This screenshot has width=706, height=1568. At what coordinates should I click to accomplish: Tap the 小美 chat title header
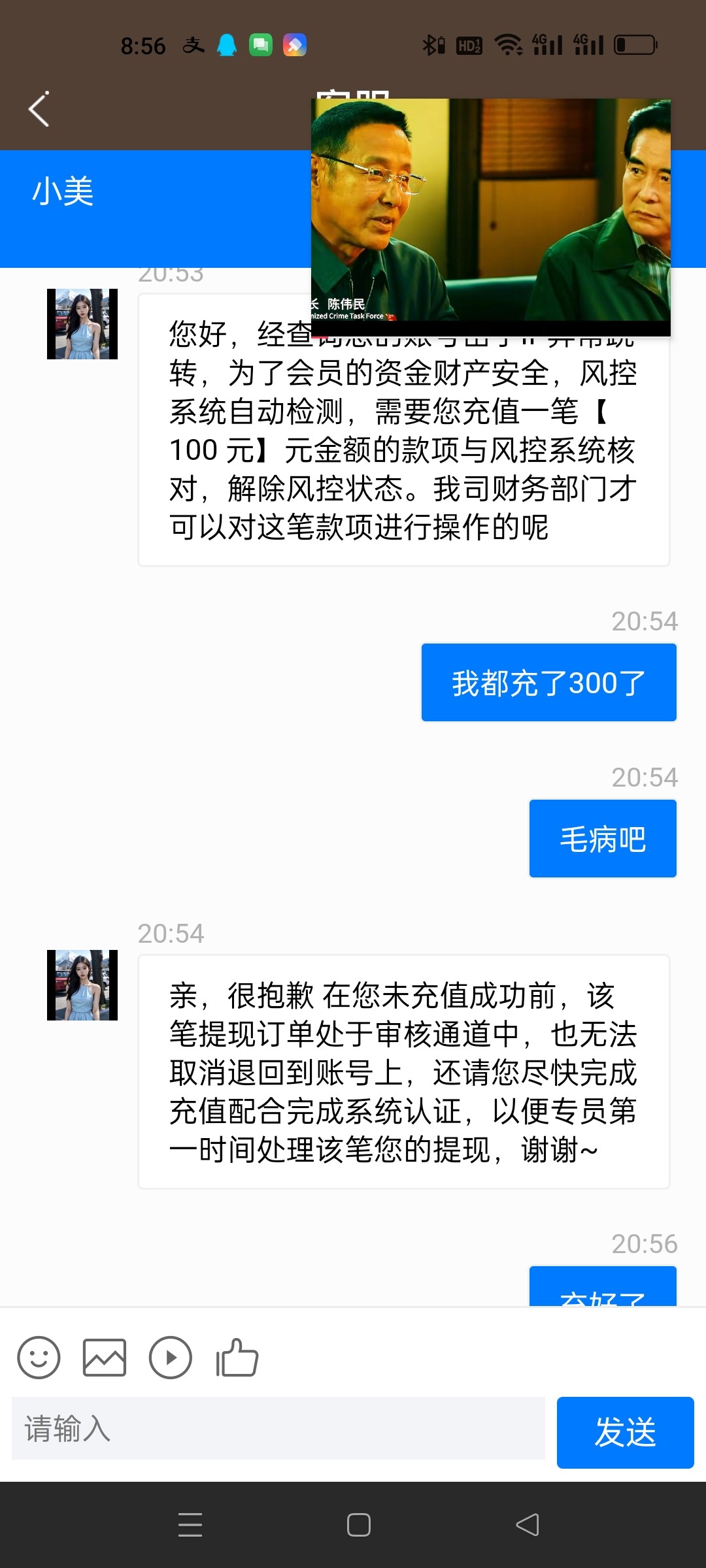pyautogui.click(x=64, y=191)
